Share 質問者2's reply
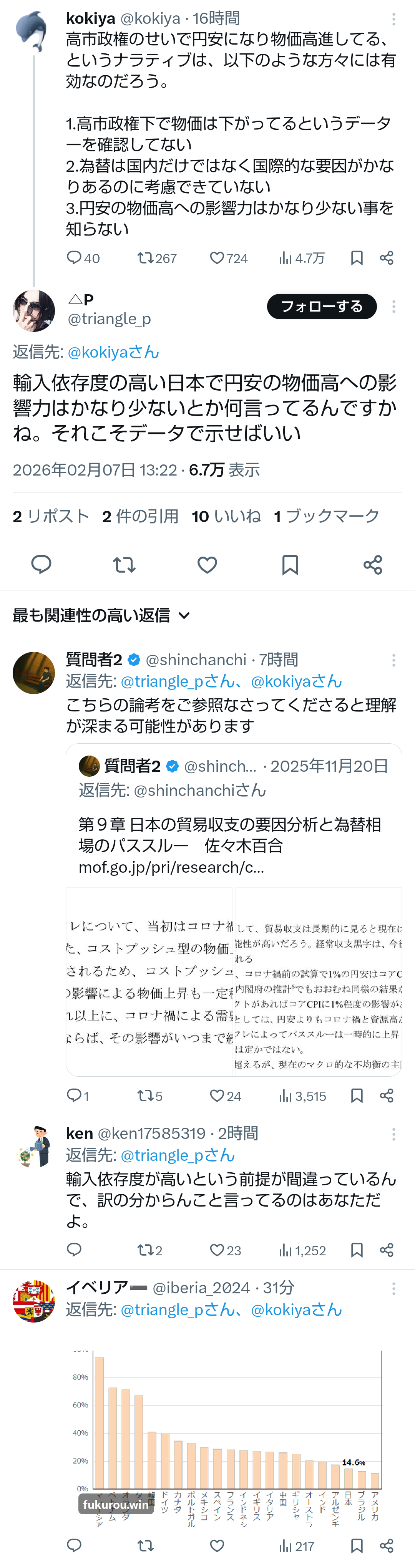Screen dimensions: 415x1568 pyautogui.click(x=387, y=1096)
